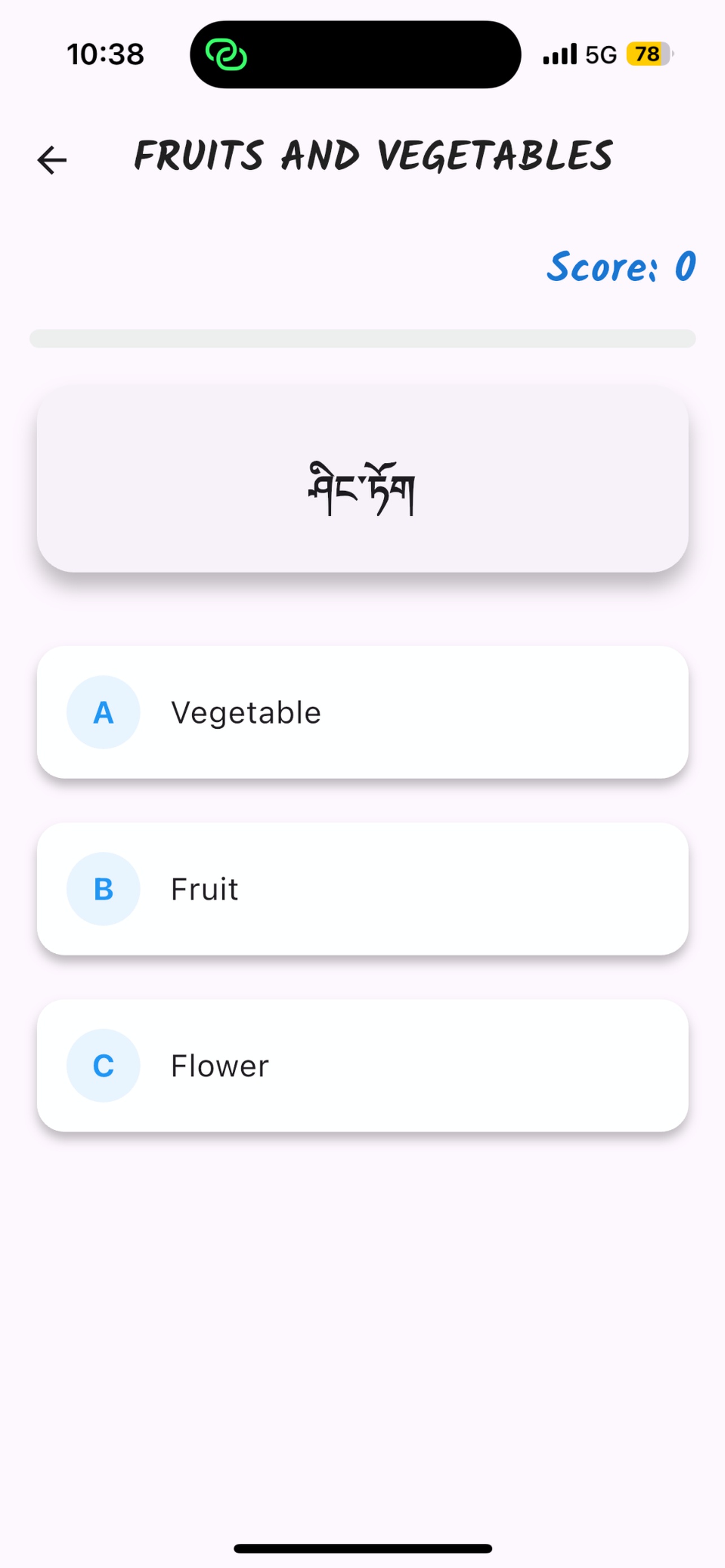
Task: Click the cellular signal strength icon
Action: (x=558, y=54)
